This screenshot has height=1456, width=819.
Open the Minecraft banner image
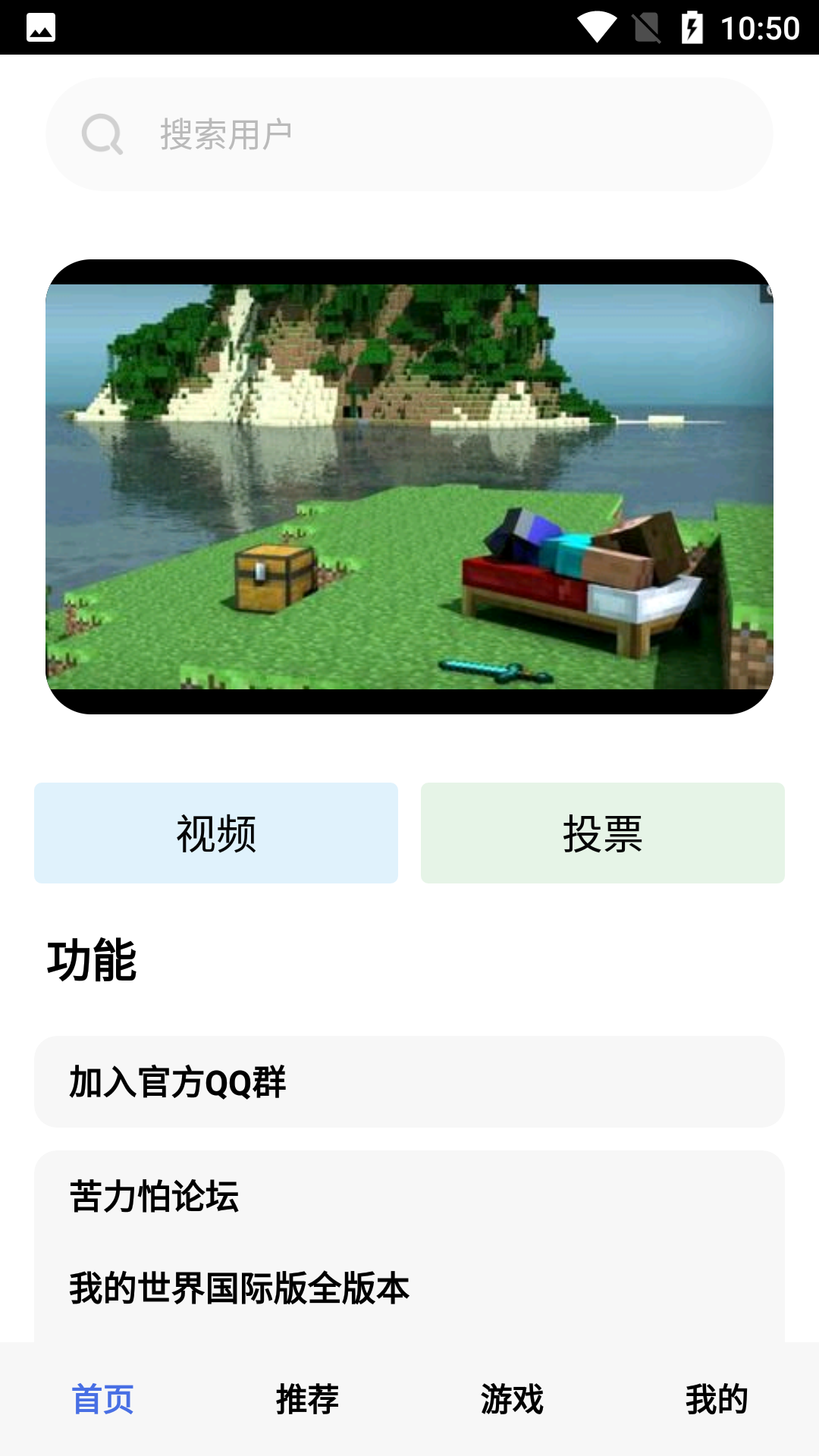click(x=409, y=486)
